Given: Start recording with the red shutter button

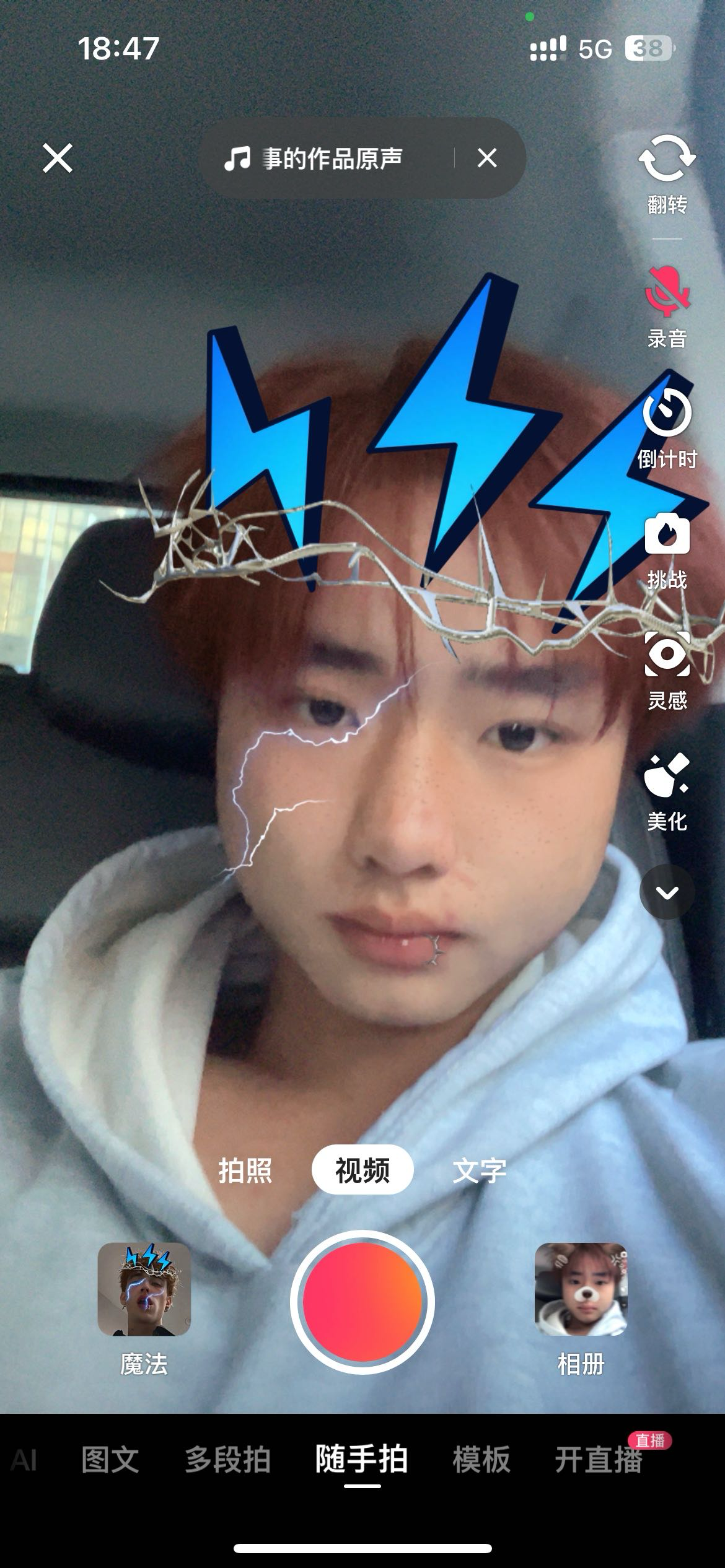Looking at the screenshot, I should 362,1301.
